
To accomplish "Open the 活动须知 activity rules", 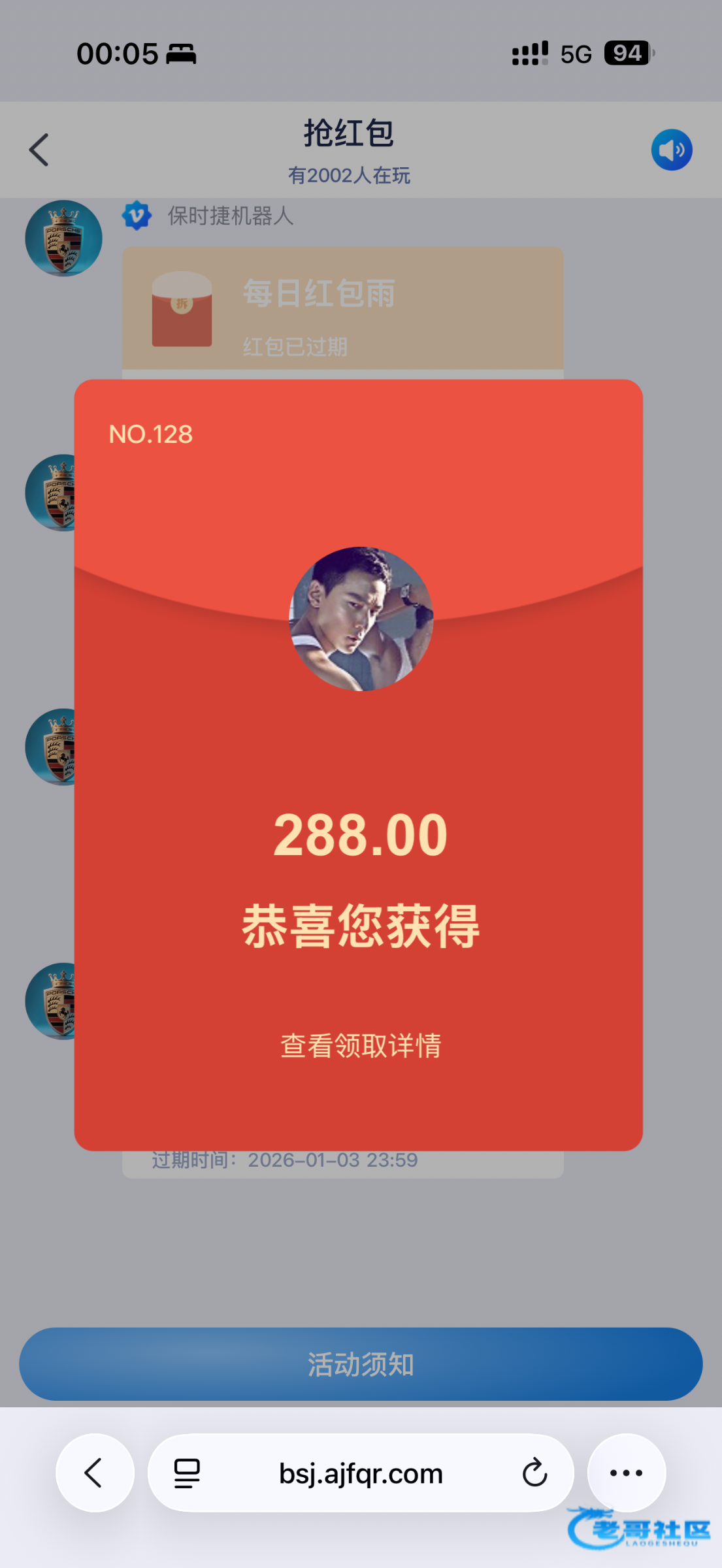I will click(361, 1364).
